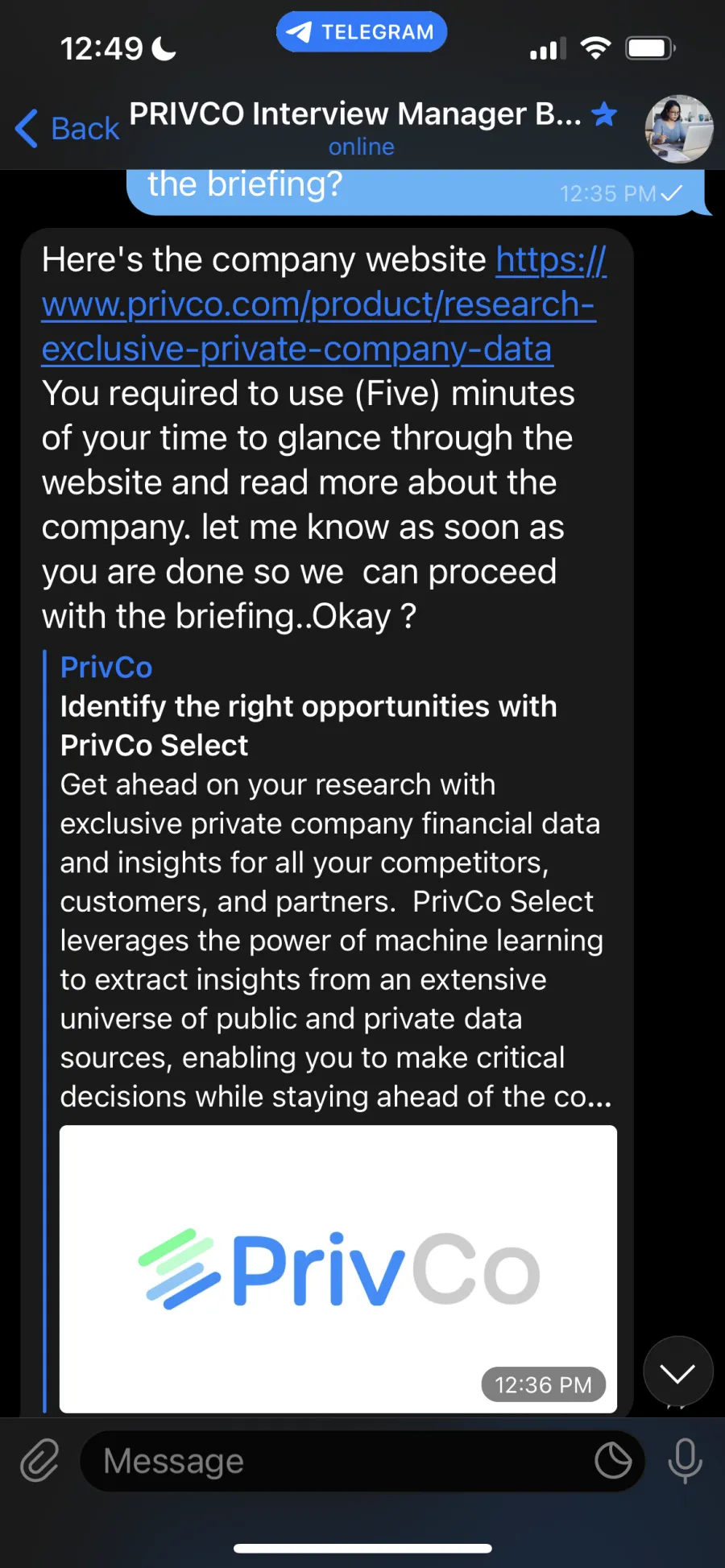Go back to the chat list
Viewport: 725px width, 1568px height.
tap(67, 128)
